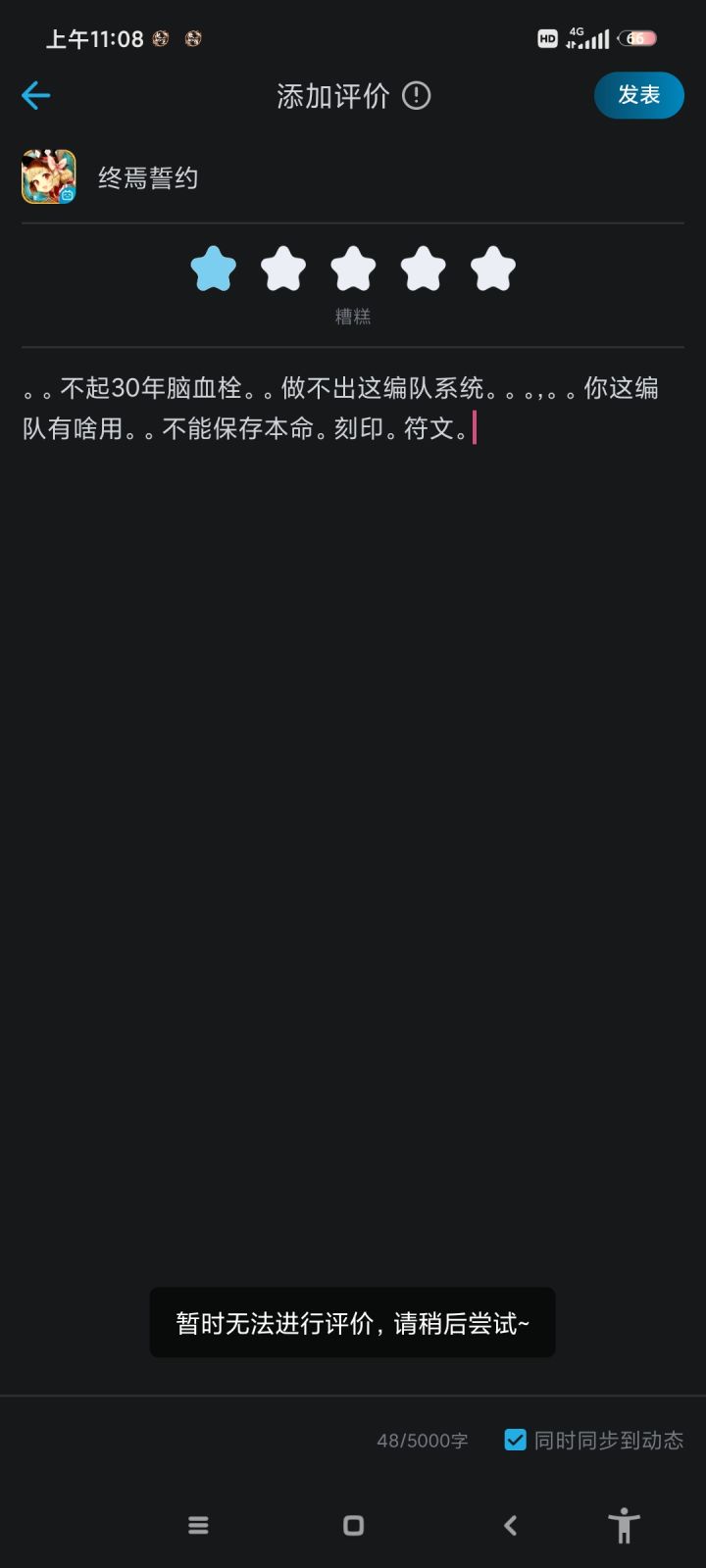Tap 发表 to publish the review

638,95
